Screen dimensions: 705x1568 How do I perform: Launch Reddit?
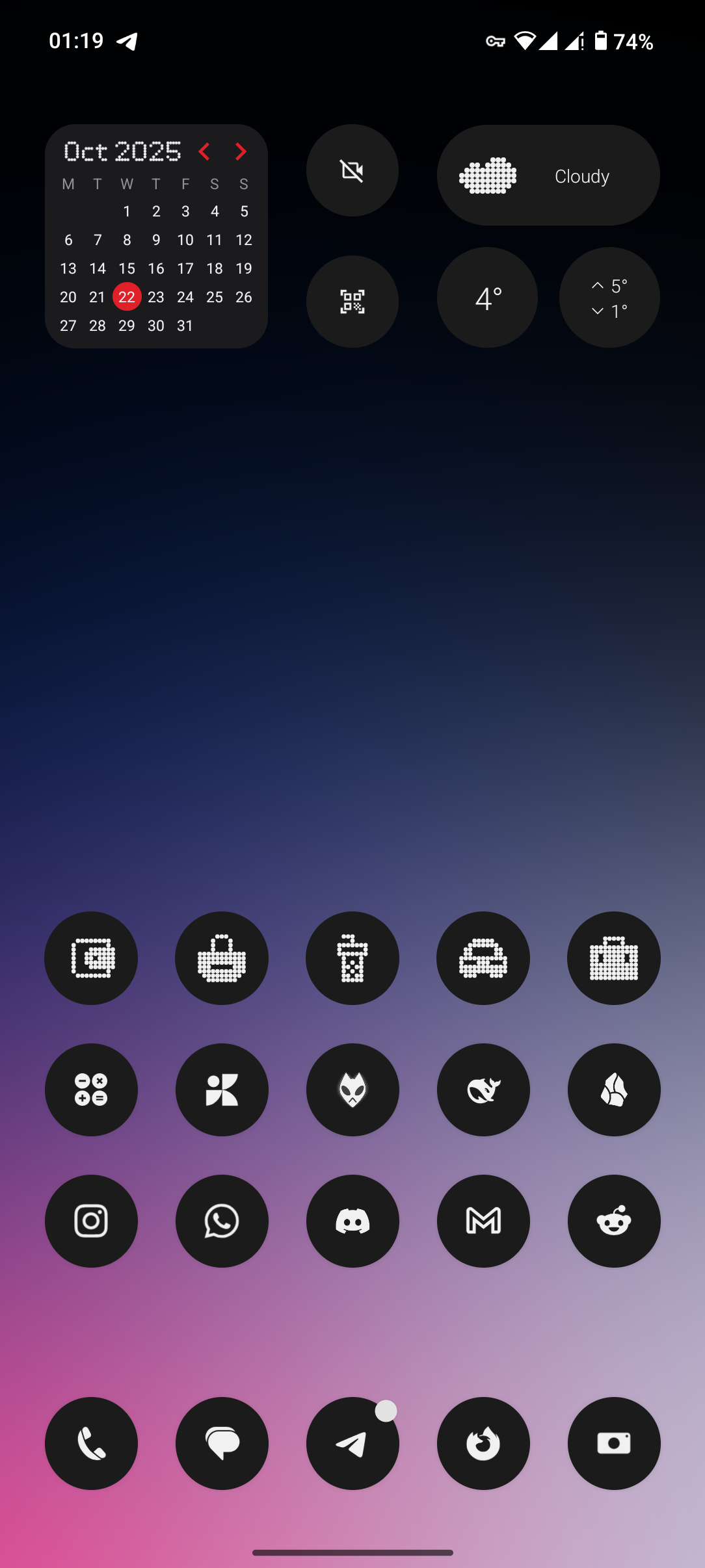coord(614,1221)
